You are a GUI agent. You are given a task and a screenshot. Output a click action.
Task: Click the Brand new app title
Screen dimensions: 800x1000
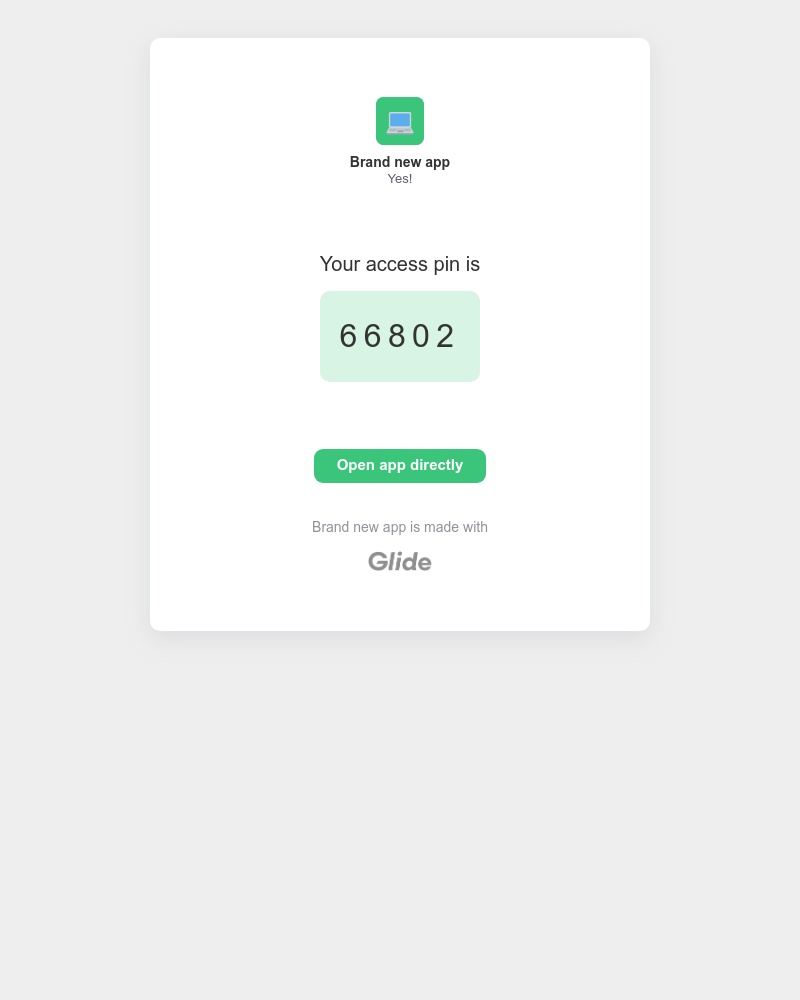pyautogui.click(x=400, y=162)
